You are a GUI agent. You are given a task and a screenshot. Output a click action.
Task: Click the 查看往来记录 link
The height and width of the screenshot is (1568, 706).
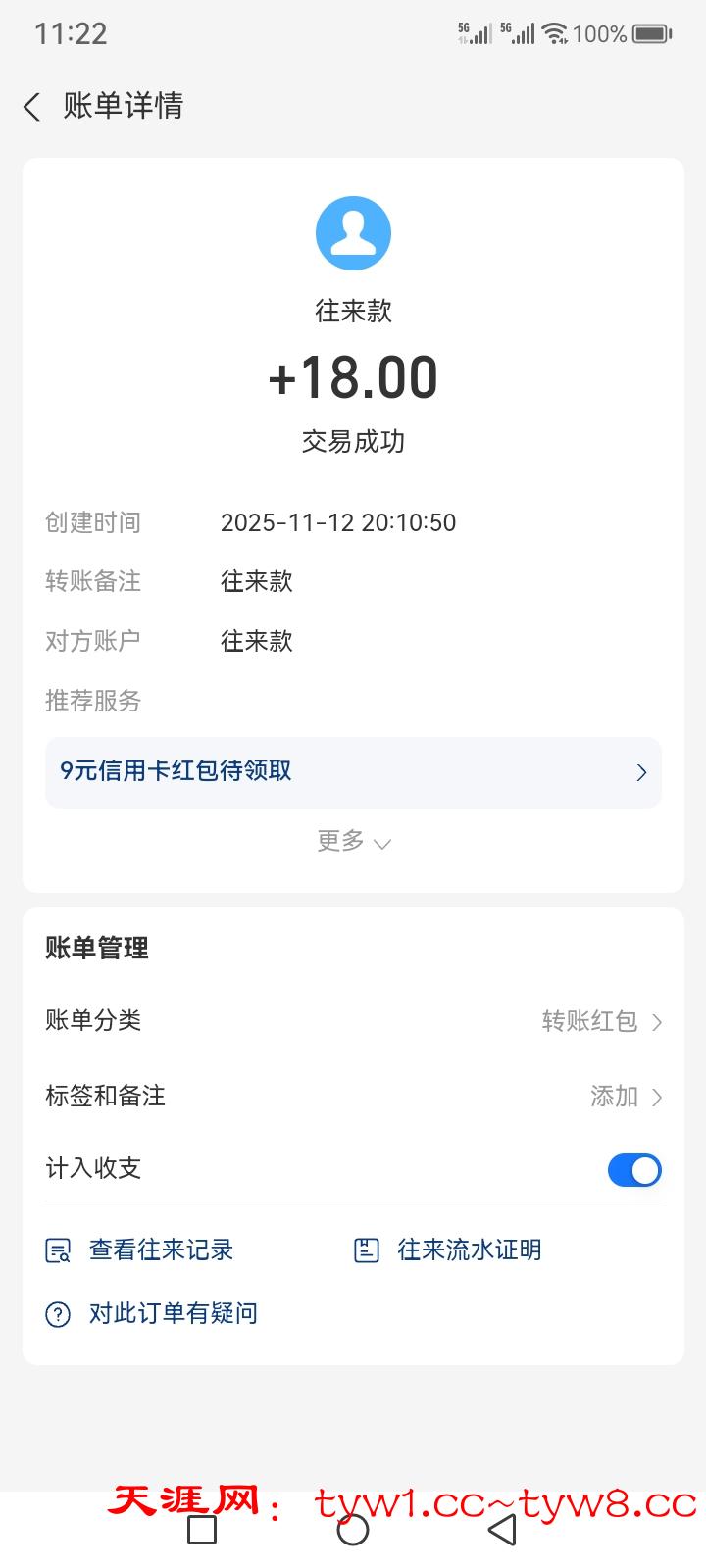click(160, 1249)
